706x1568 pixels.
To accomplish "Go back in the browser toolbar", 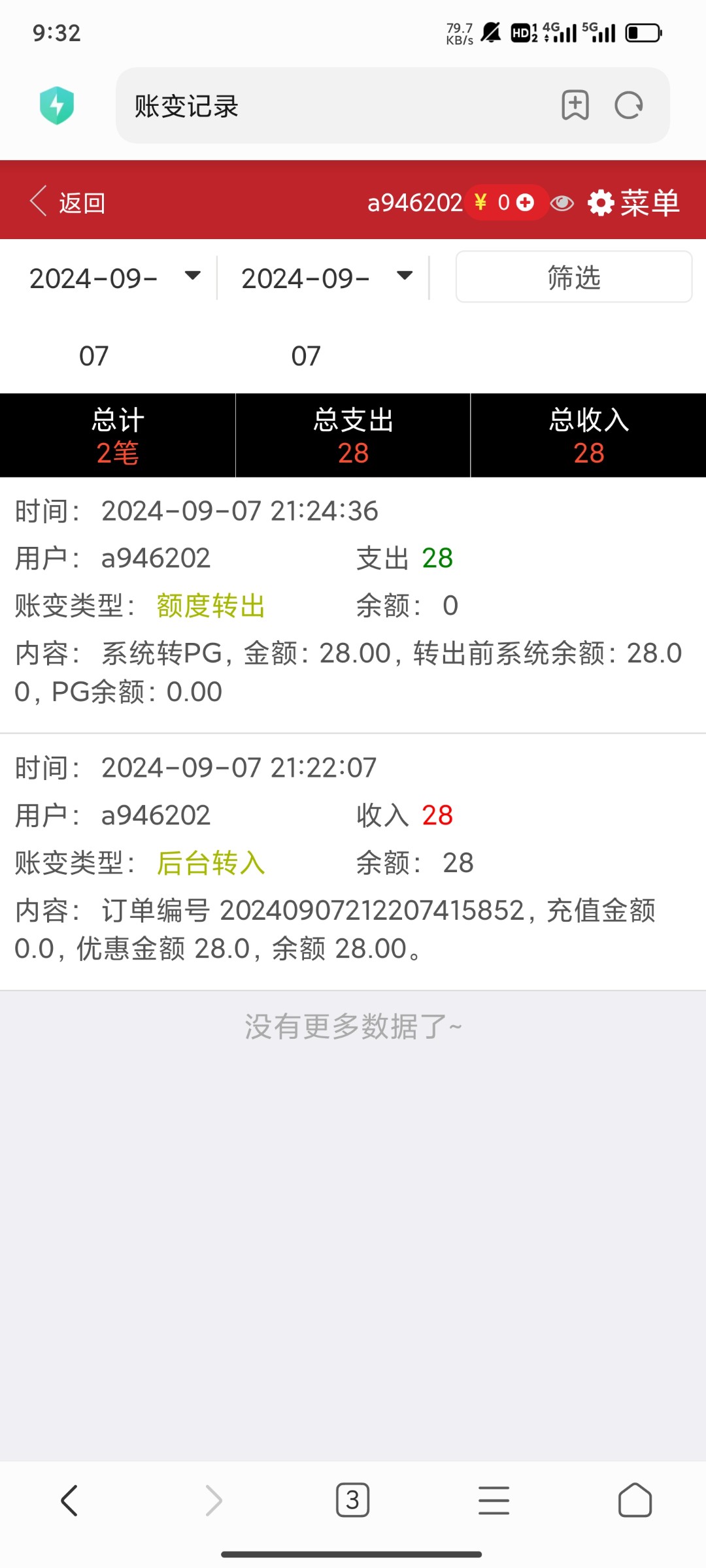I will point(69,1500).
